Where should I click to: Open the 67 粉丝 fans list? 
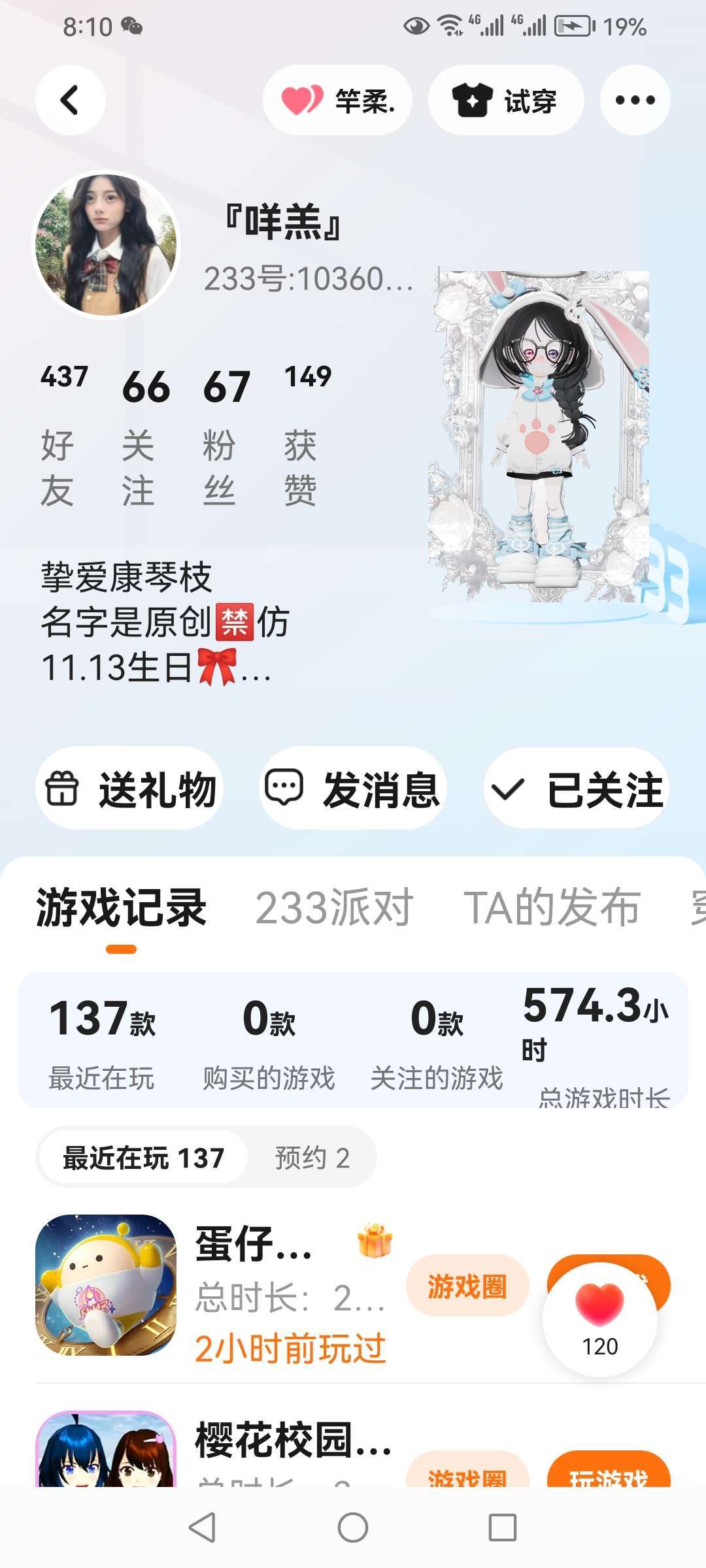(x=226, y=435)
